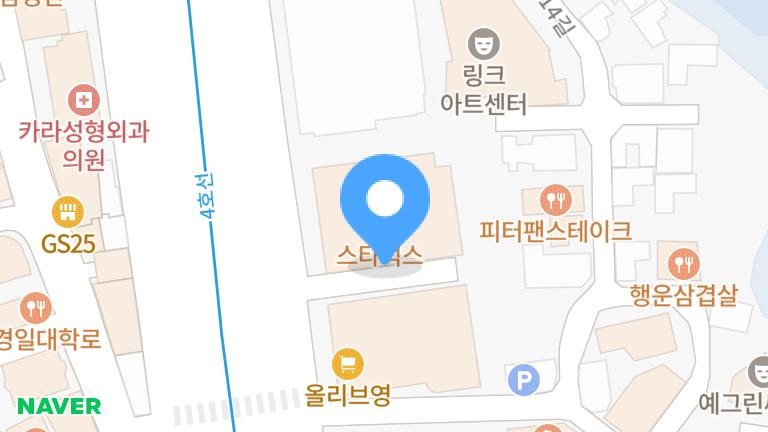Open the 링크 아트센터 place marker
The height and width of the screenshot is (432, 768).
[484, 43]
